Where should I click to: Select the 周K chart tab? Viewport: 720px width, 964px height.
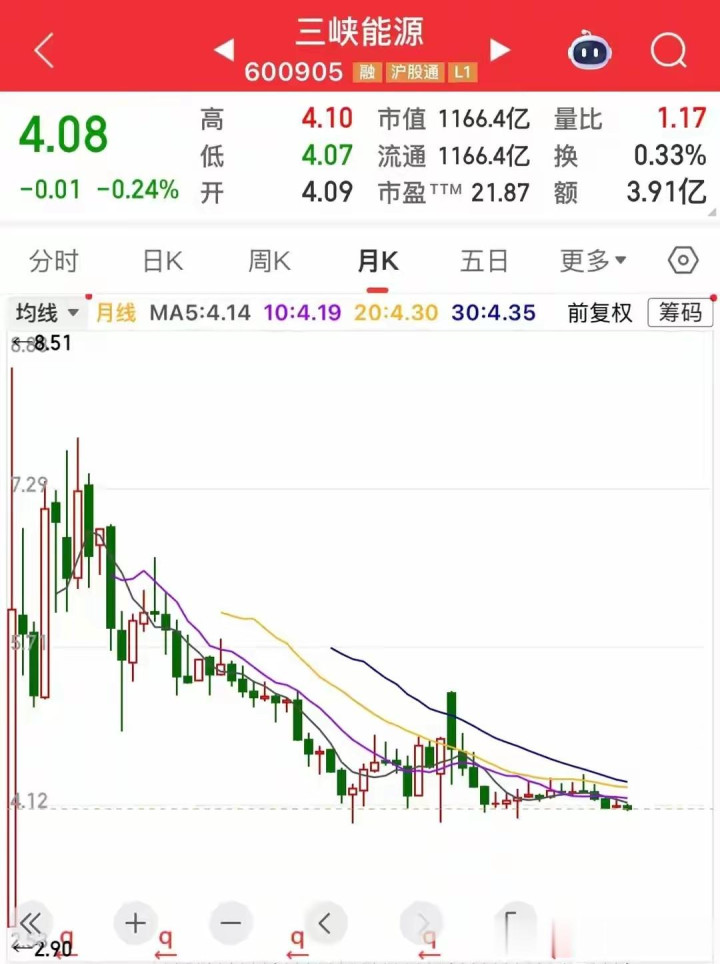point(269,262)
